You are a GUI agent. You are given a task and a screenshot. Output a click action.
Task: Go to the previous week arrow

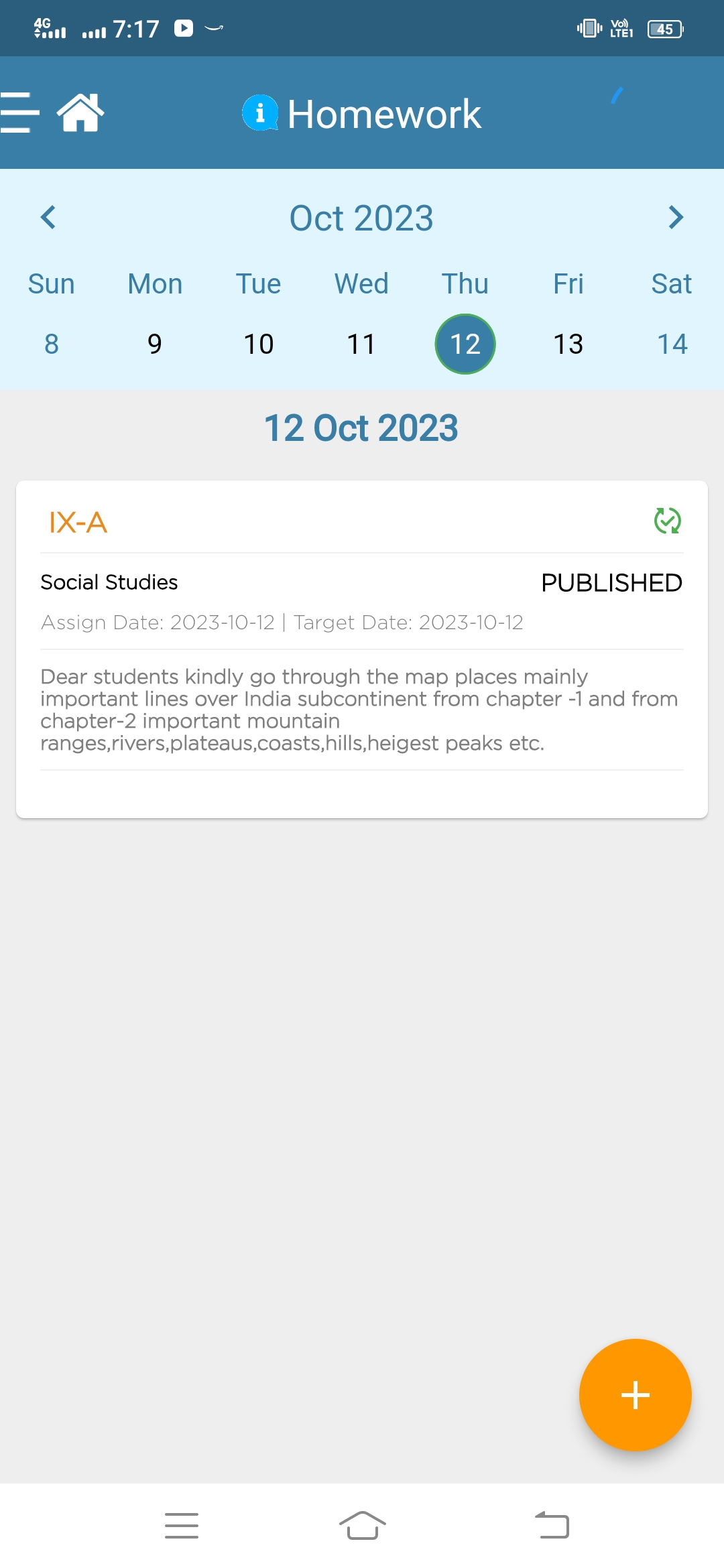tap(48, 217)
